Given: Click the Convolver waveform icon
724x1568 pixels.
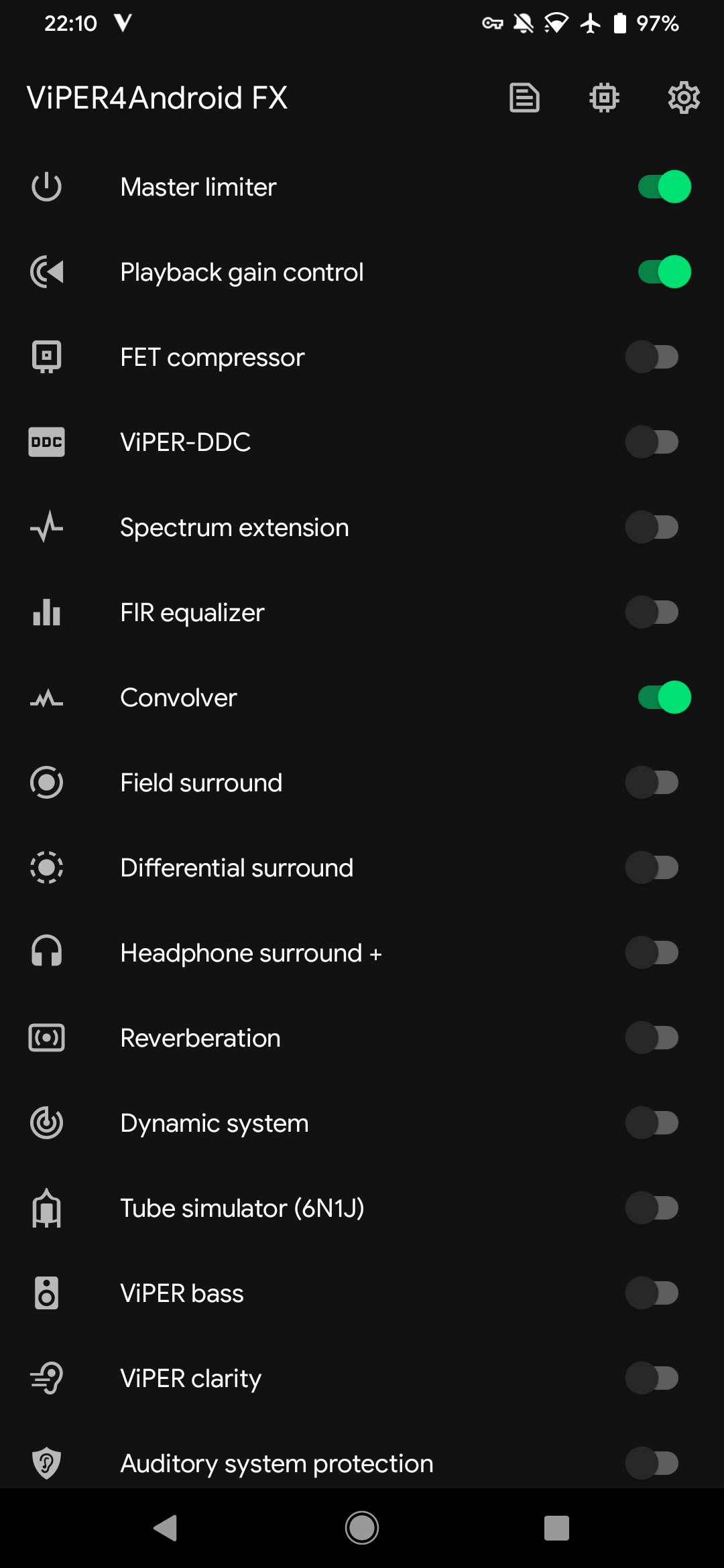Looking at the screenshot, I should [x=46, y=697].
